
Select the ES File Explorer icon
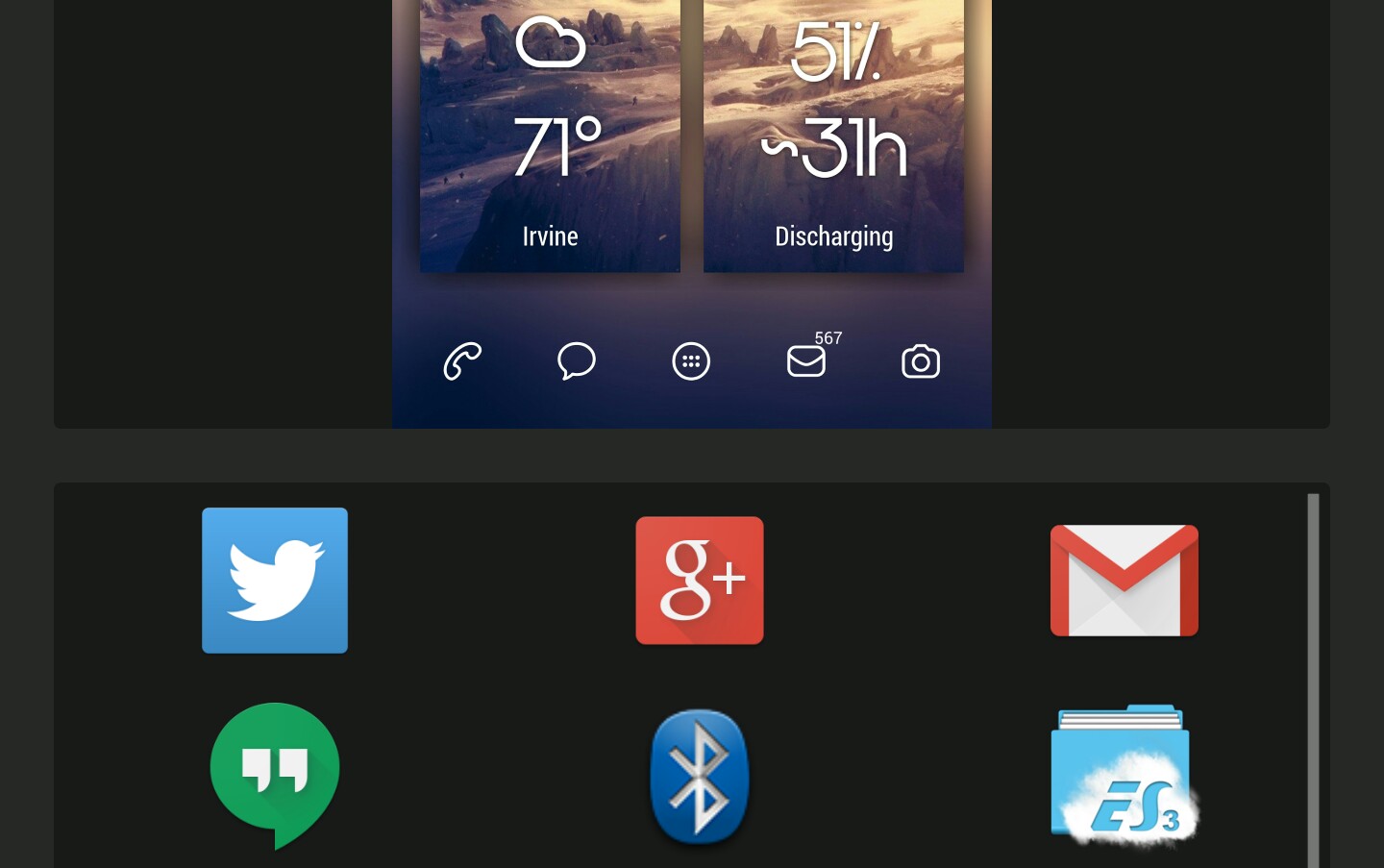[x=1123, y=775]
